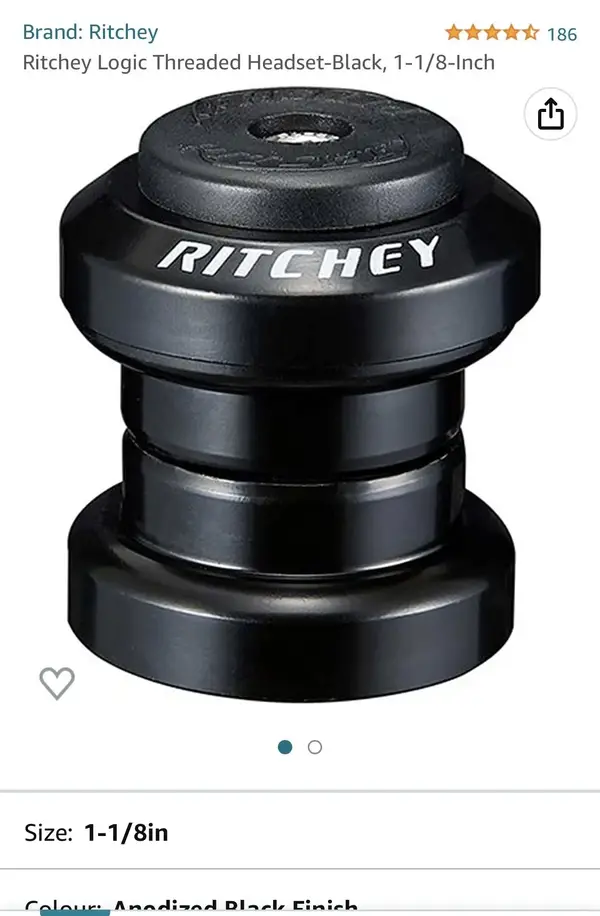Share this Ritchey headset listing
This screenshot has height=916, width=600.
point(551,115)
